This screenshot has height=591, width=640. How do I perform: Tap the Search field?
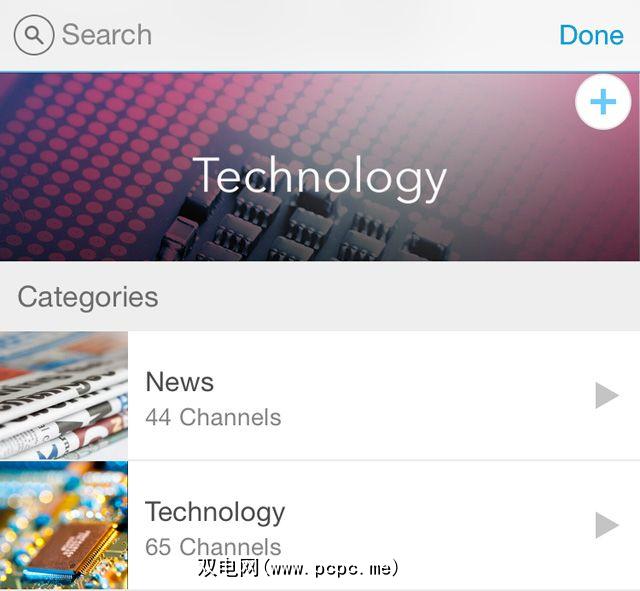pyautogui.click(x=200, y=35)
